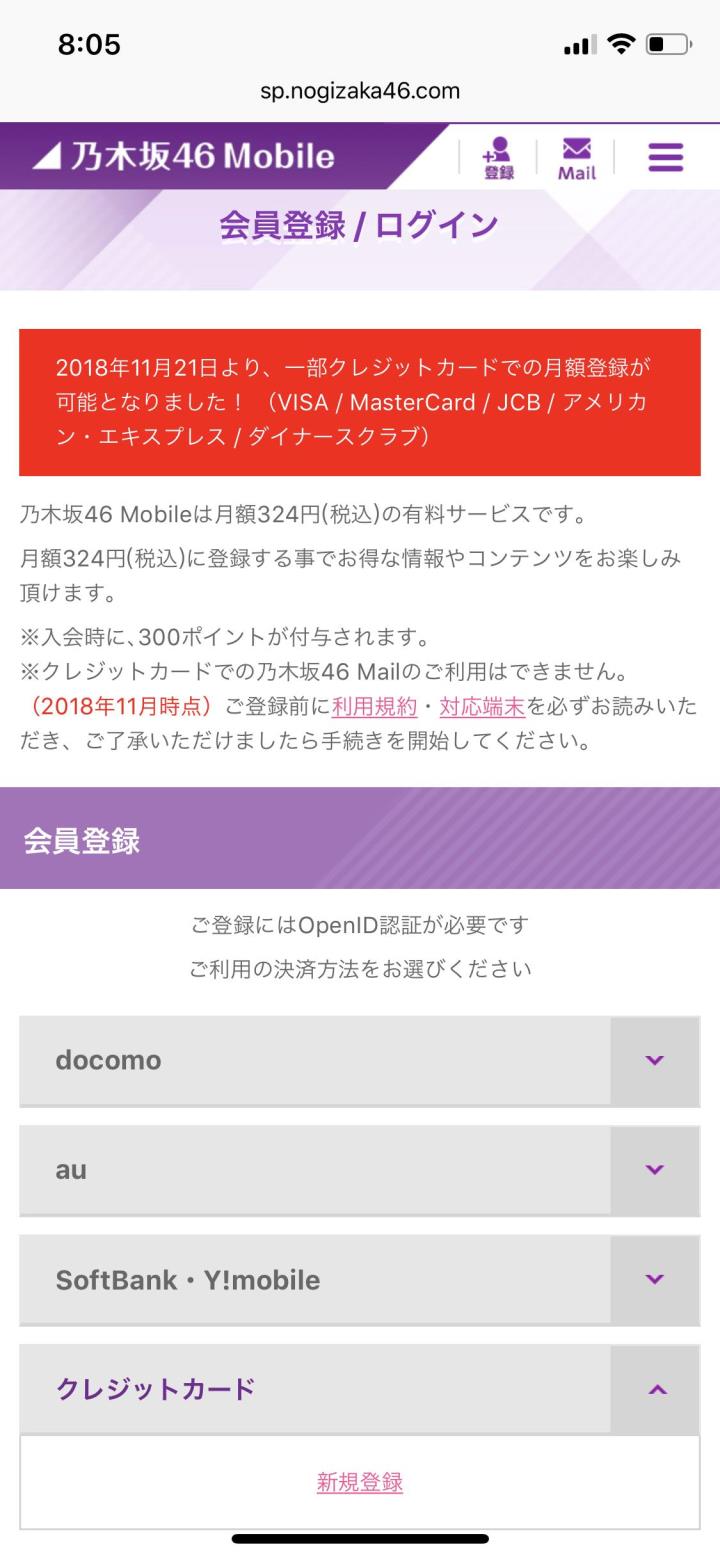Tap the 新規登録 link under クレジットカード
Viewport: 720px width, 1559px height.
(x=360, y=1482)
